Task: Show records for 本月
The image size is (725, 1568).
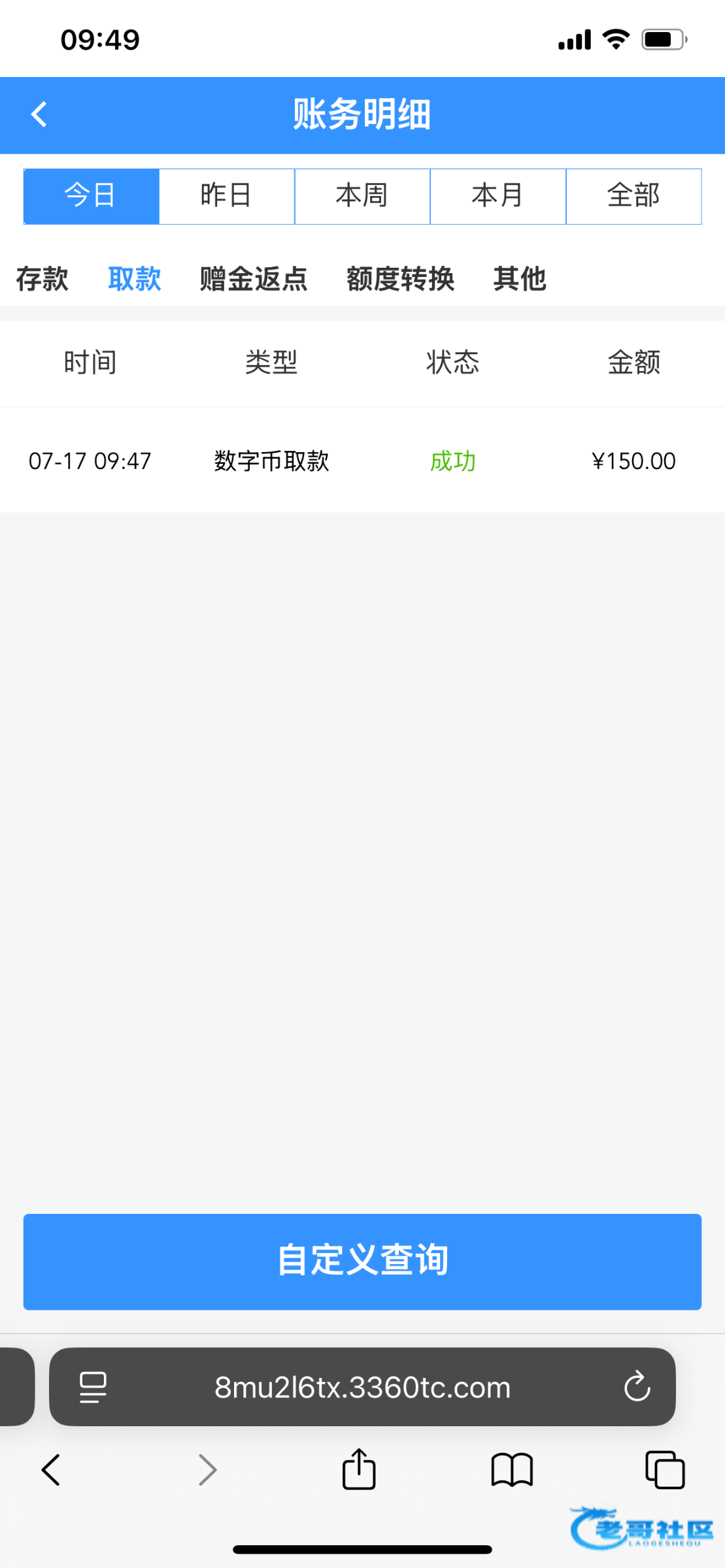Action: [498, 196]
